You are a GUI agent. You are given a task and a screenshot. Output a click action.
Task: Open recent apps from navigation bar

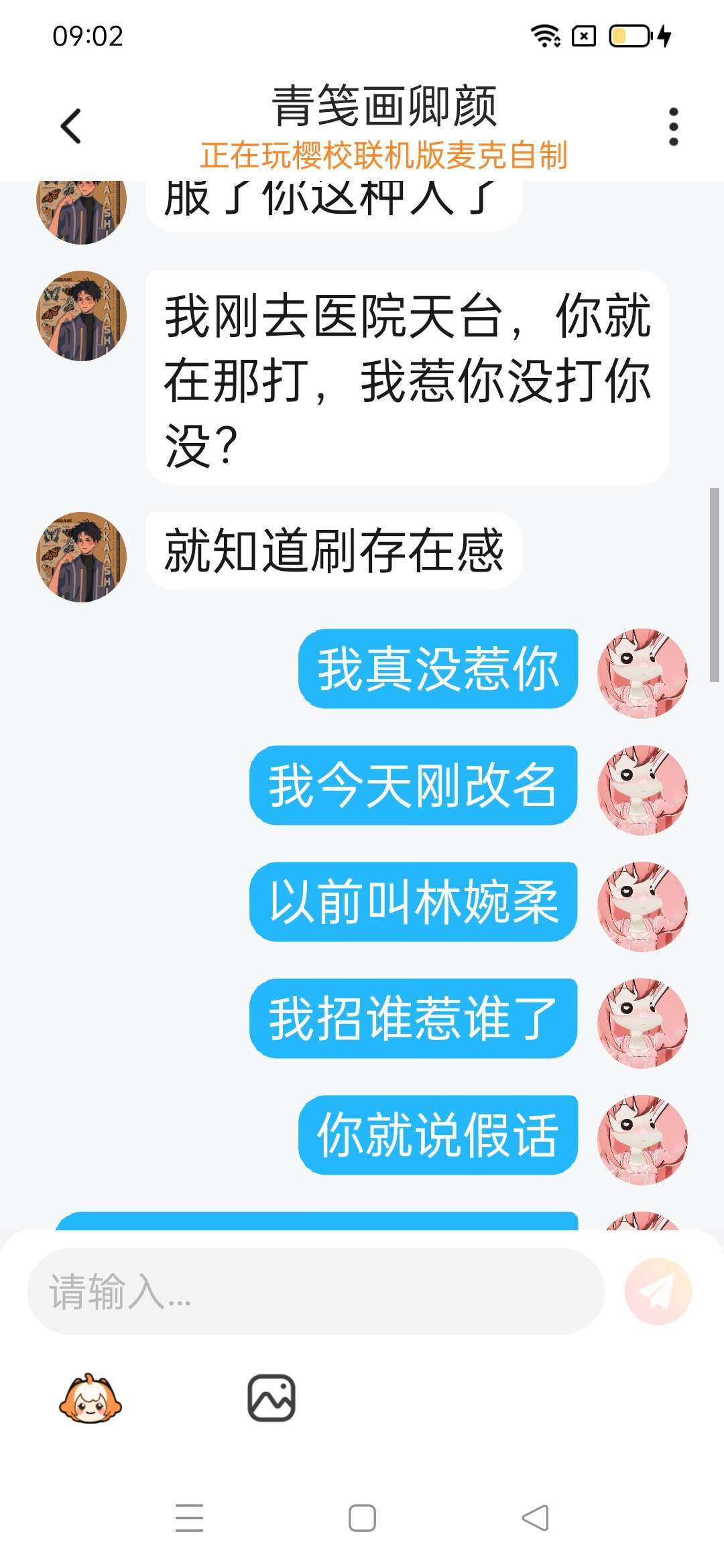(189, 1518)
